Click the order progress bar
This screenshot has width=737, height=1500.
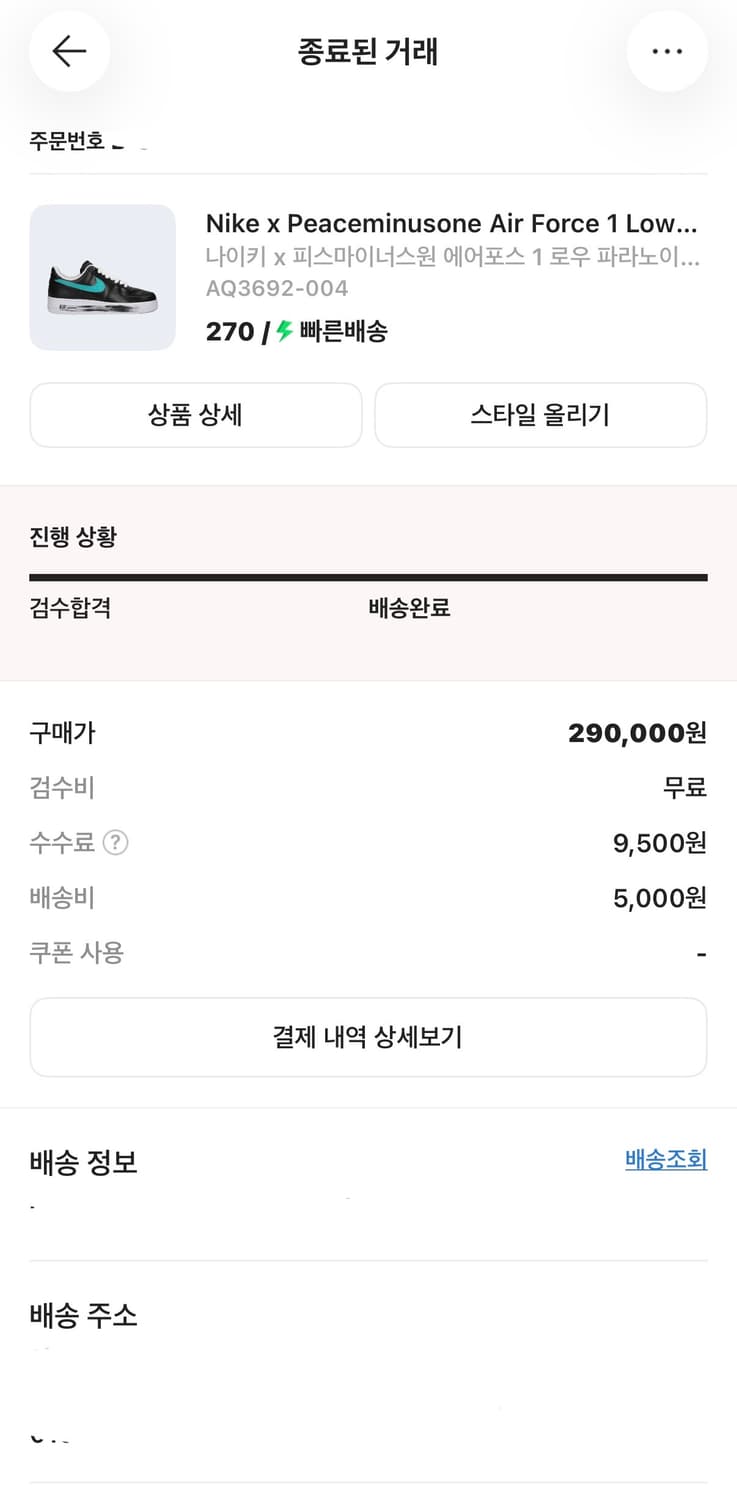tap(368, 575)
